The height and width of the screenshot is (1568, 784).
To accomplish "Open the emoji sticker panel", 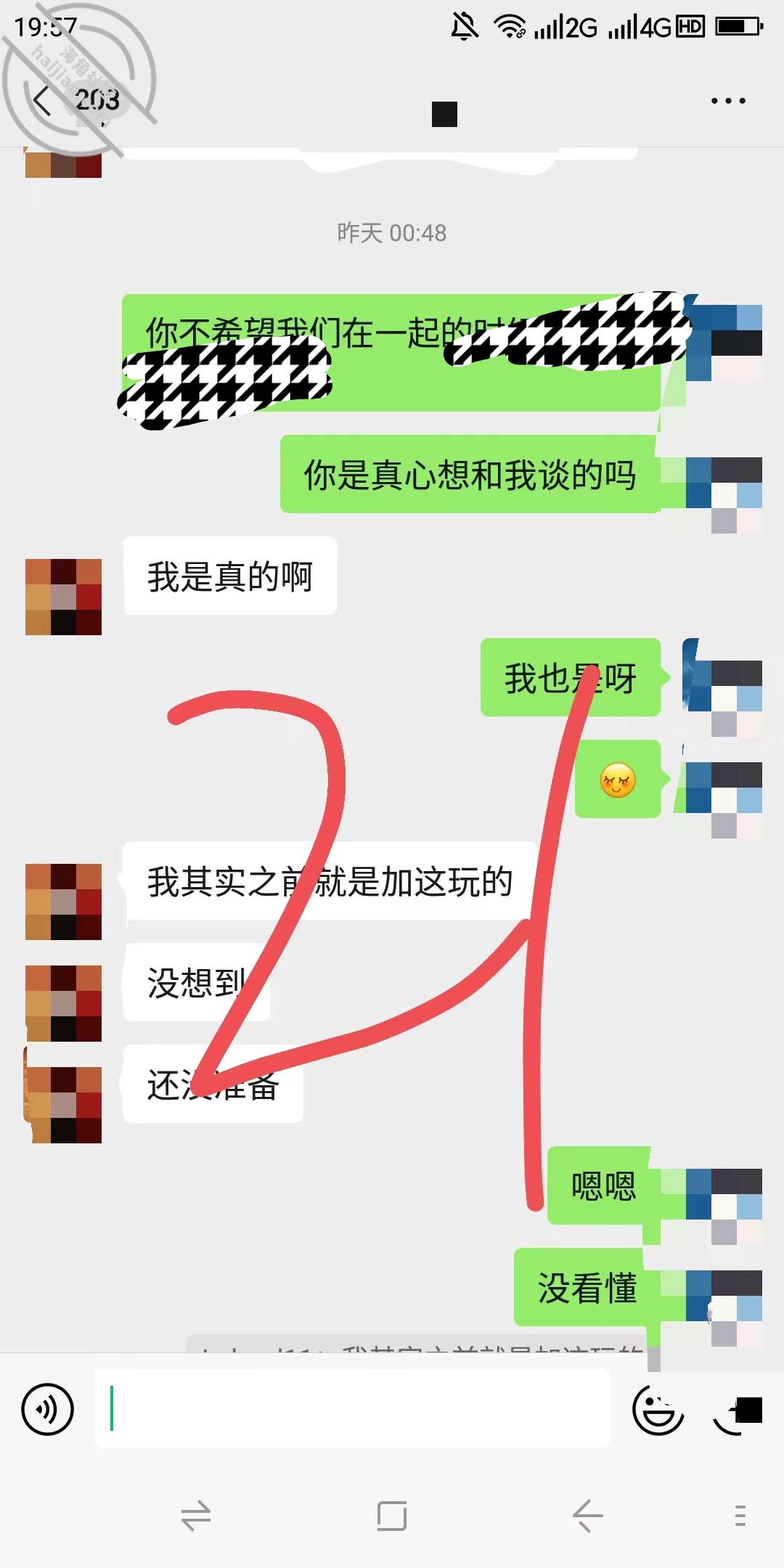I will 658,1410.
